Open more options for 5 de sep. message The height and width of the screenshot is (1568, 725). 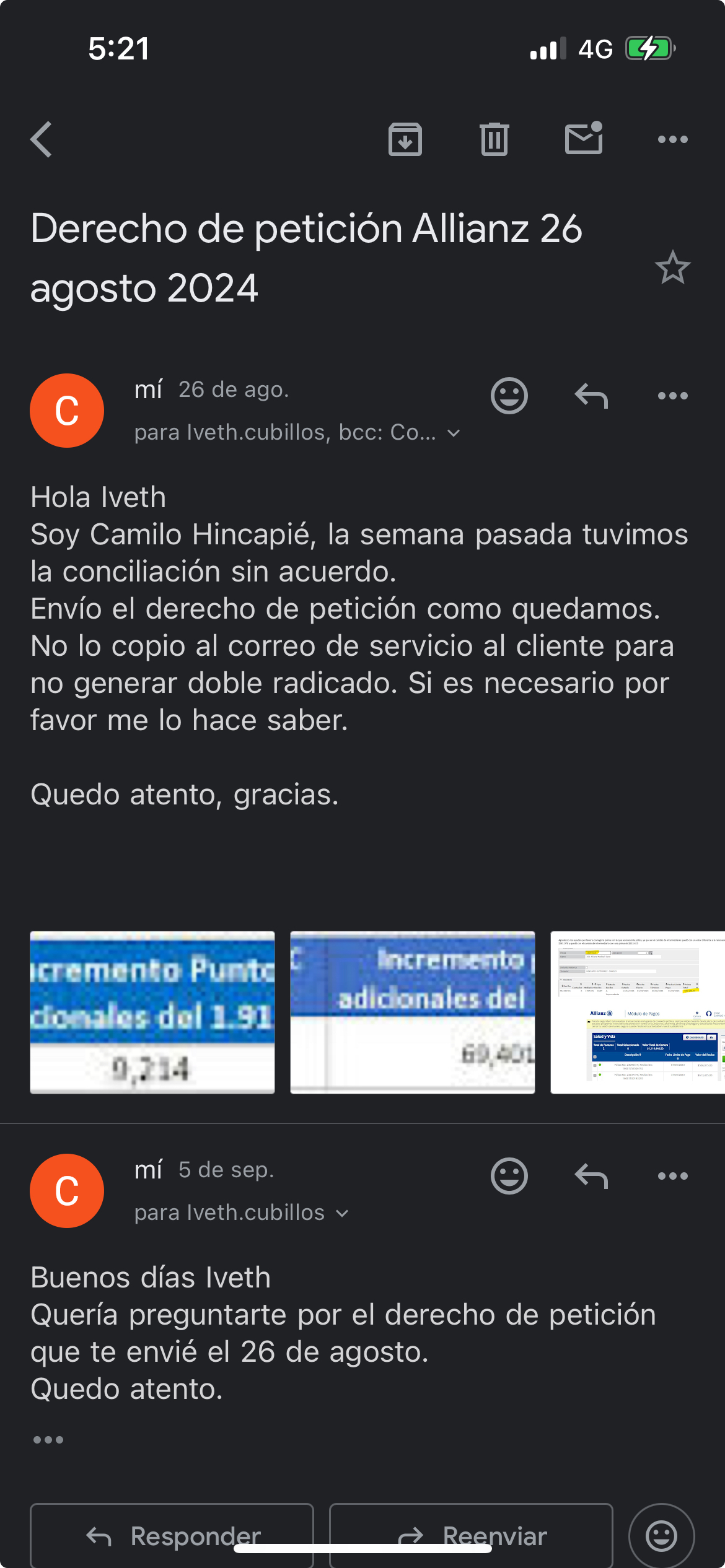point(672,1175)
